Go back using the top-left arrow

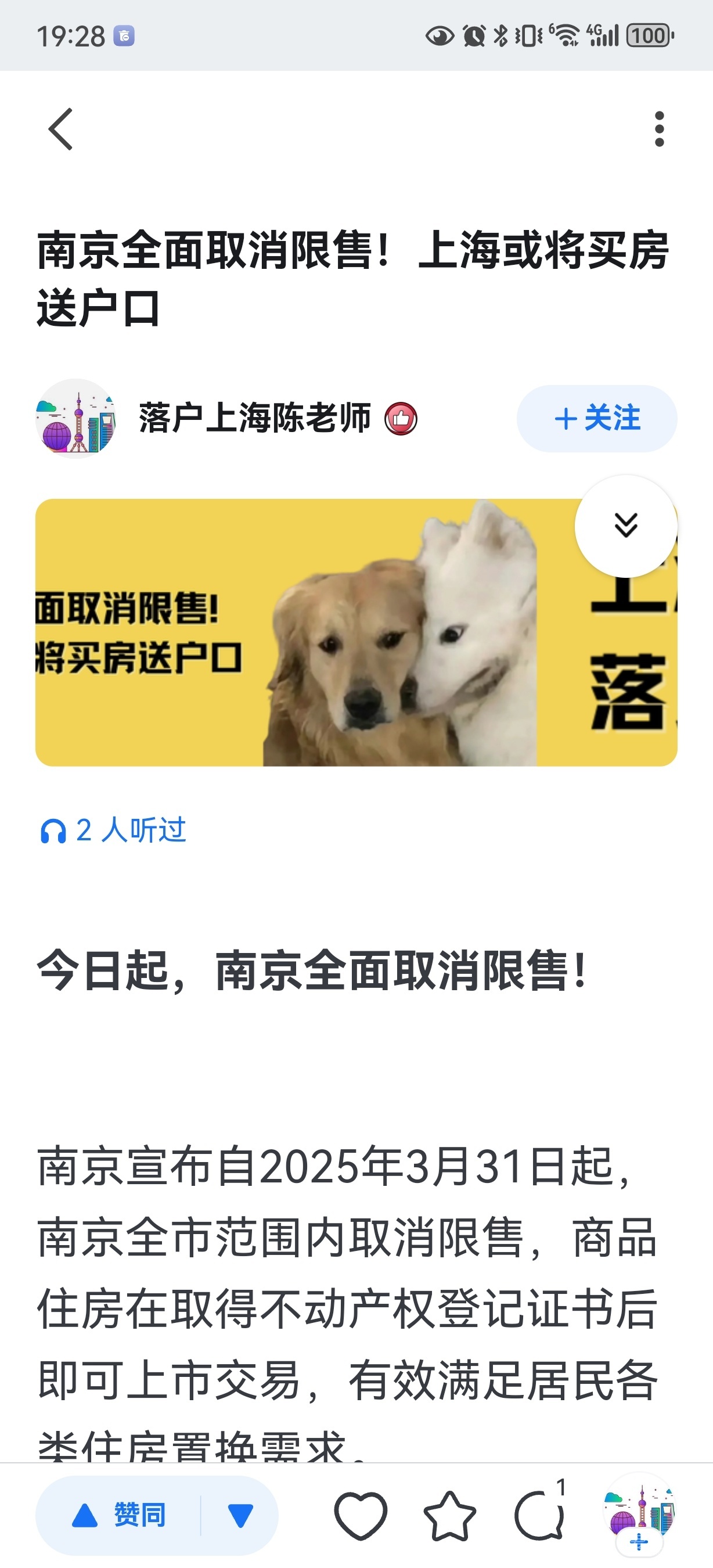pyautogui.click(x=61, y=129)
